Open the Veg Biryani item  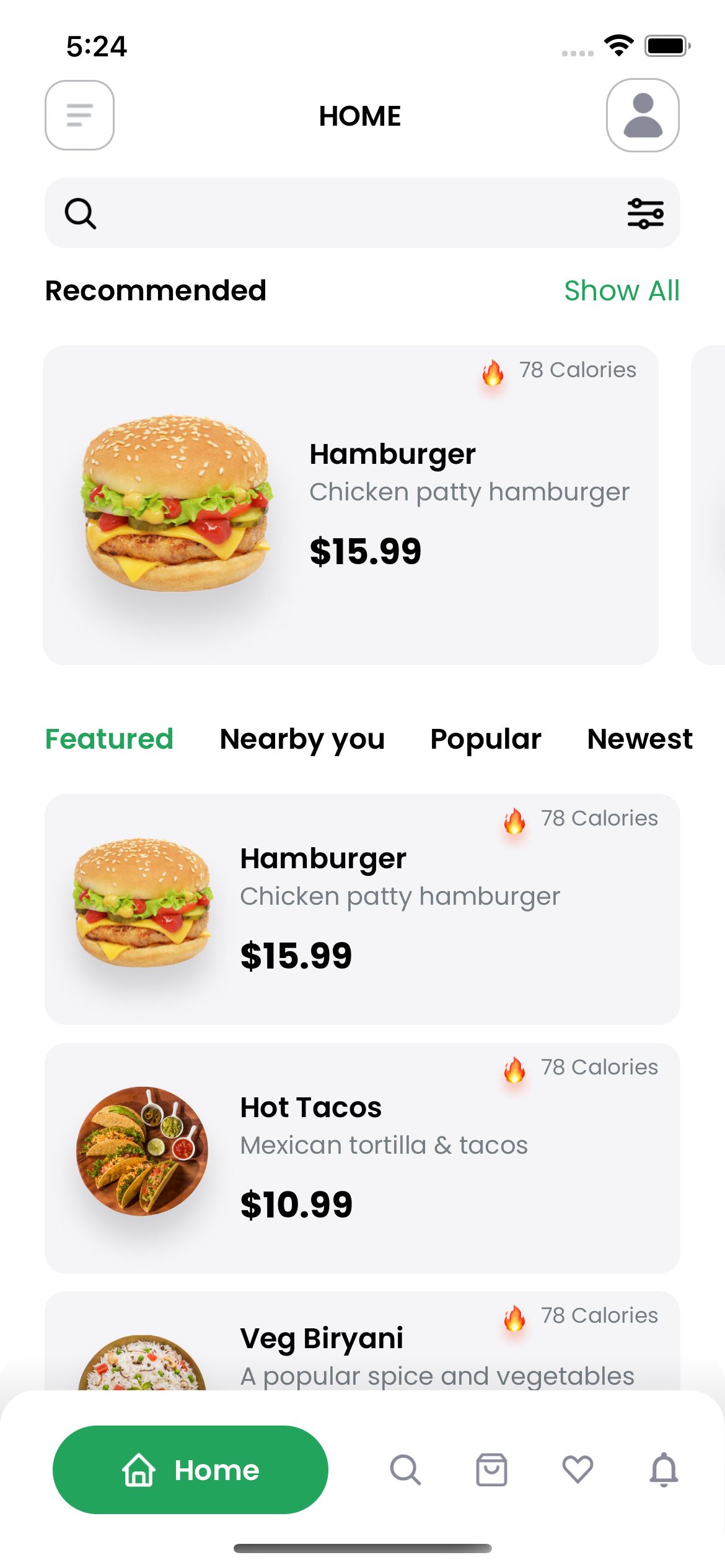362,1344
